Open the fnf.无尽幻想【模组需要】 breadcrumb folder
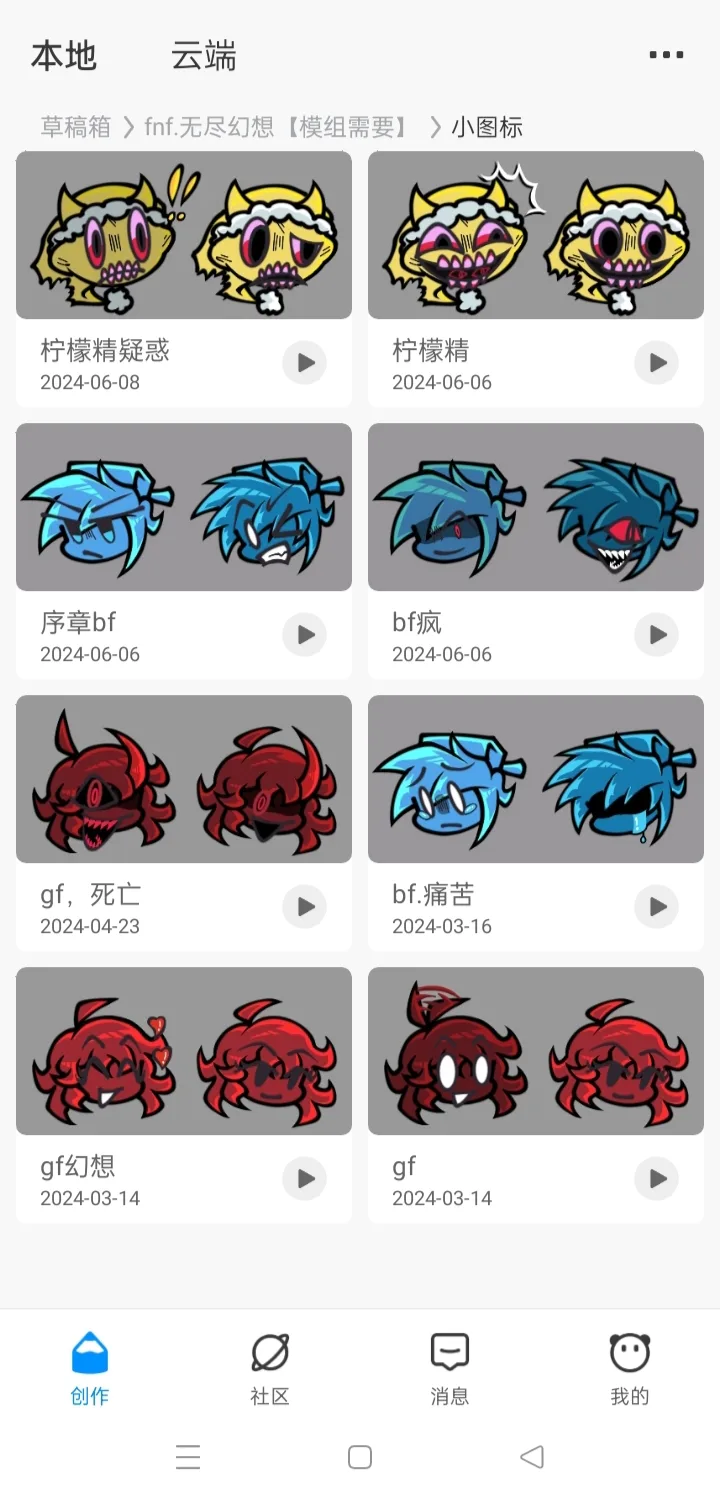720x1501 pixels. [277, 127]
